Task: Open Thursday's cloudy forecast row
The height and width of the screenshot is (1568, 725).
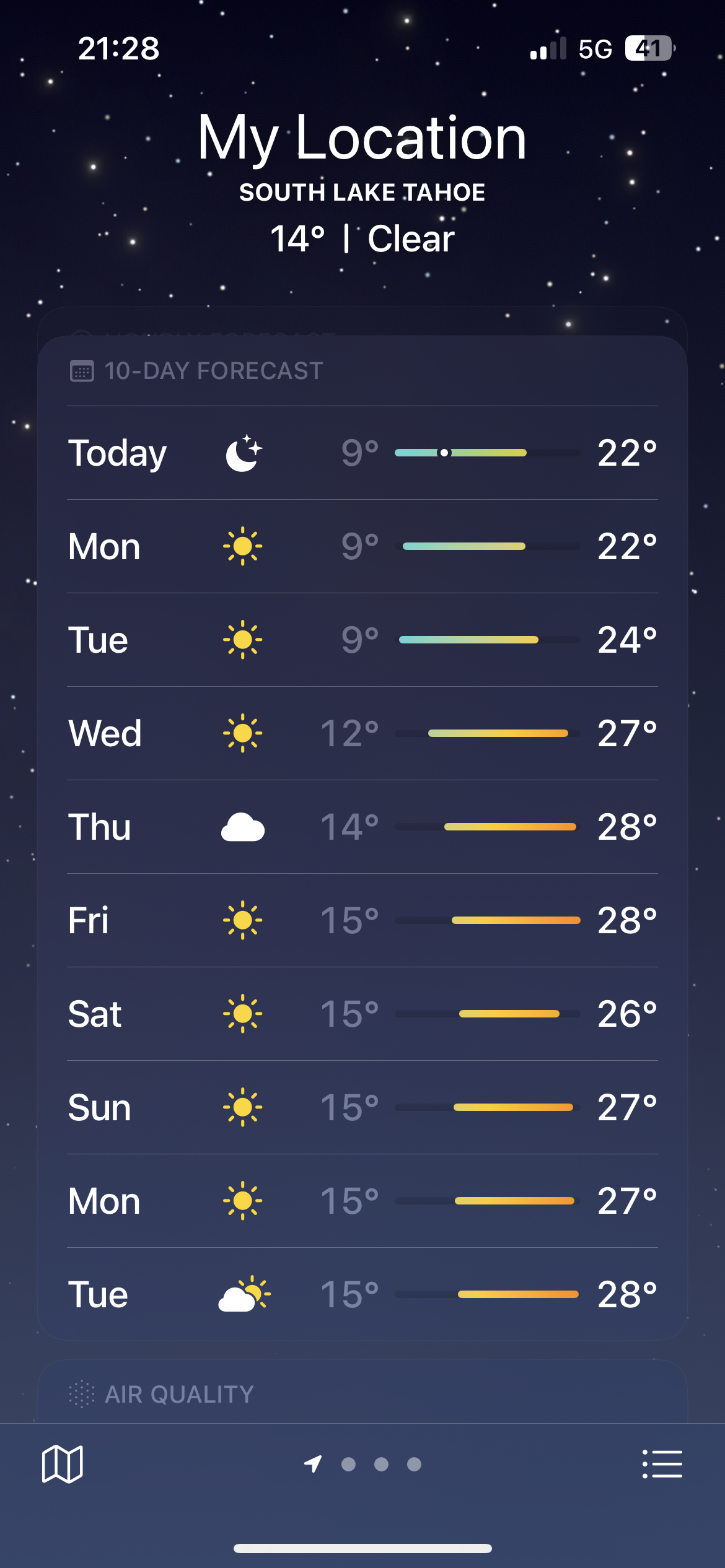Action: tap(362, 827)
